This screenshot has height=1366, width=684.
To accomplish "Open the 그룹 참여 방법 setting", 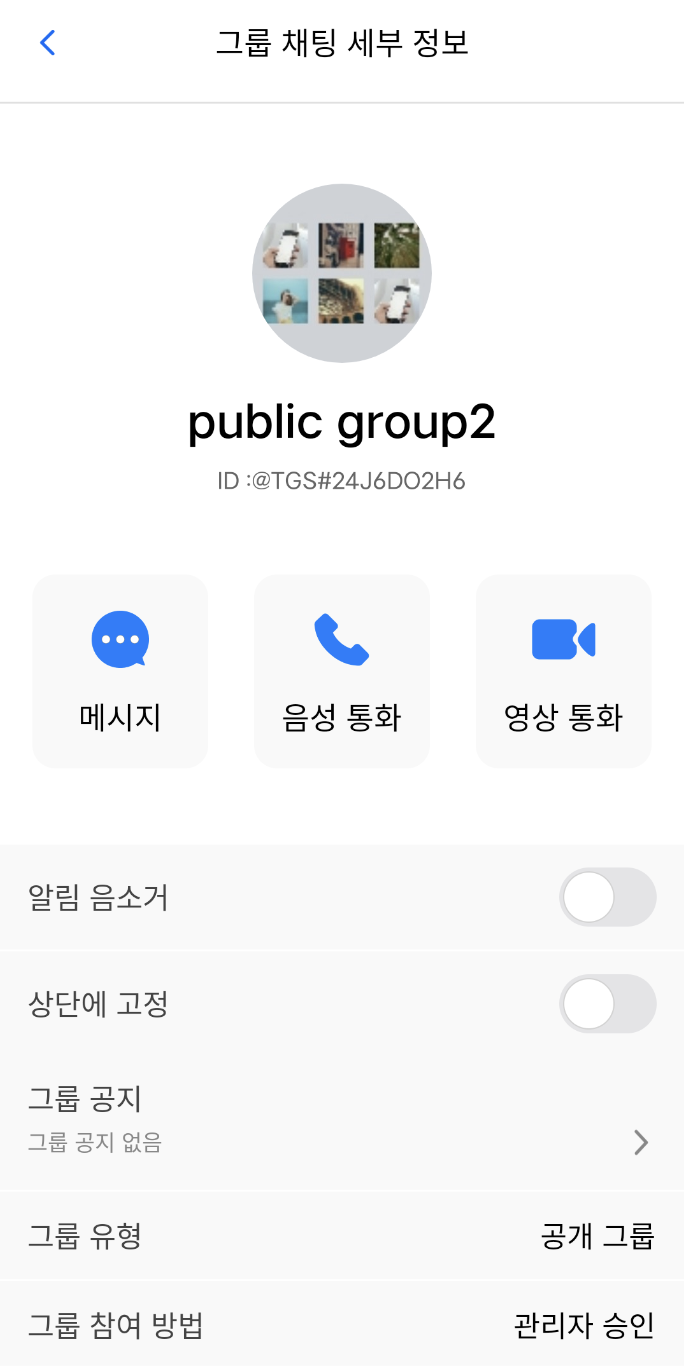I will (x=342, y=1326).
